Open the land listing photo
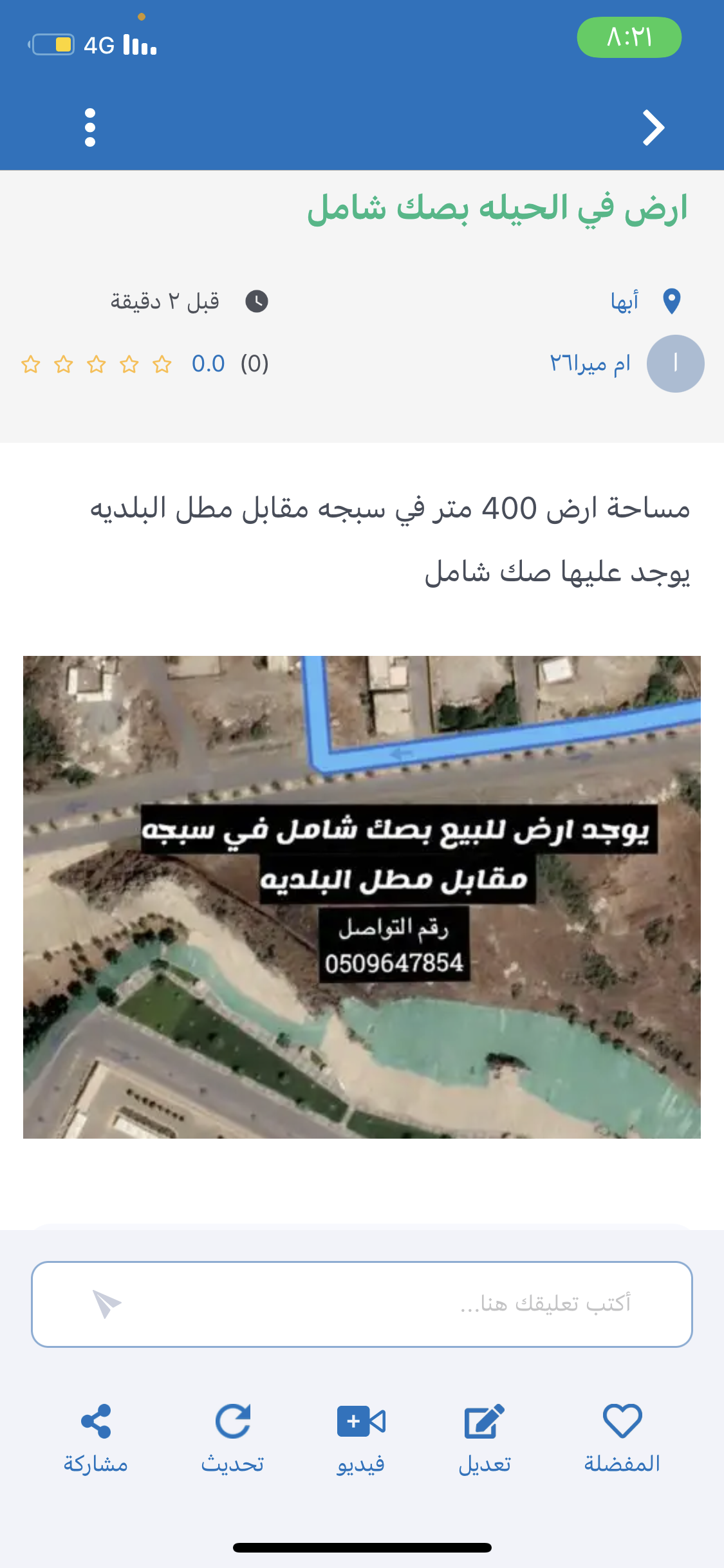 [x=362, y=897]
